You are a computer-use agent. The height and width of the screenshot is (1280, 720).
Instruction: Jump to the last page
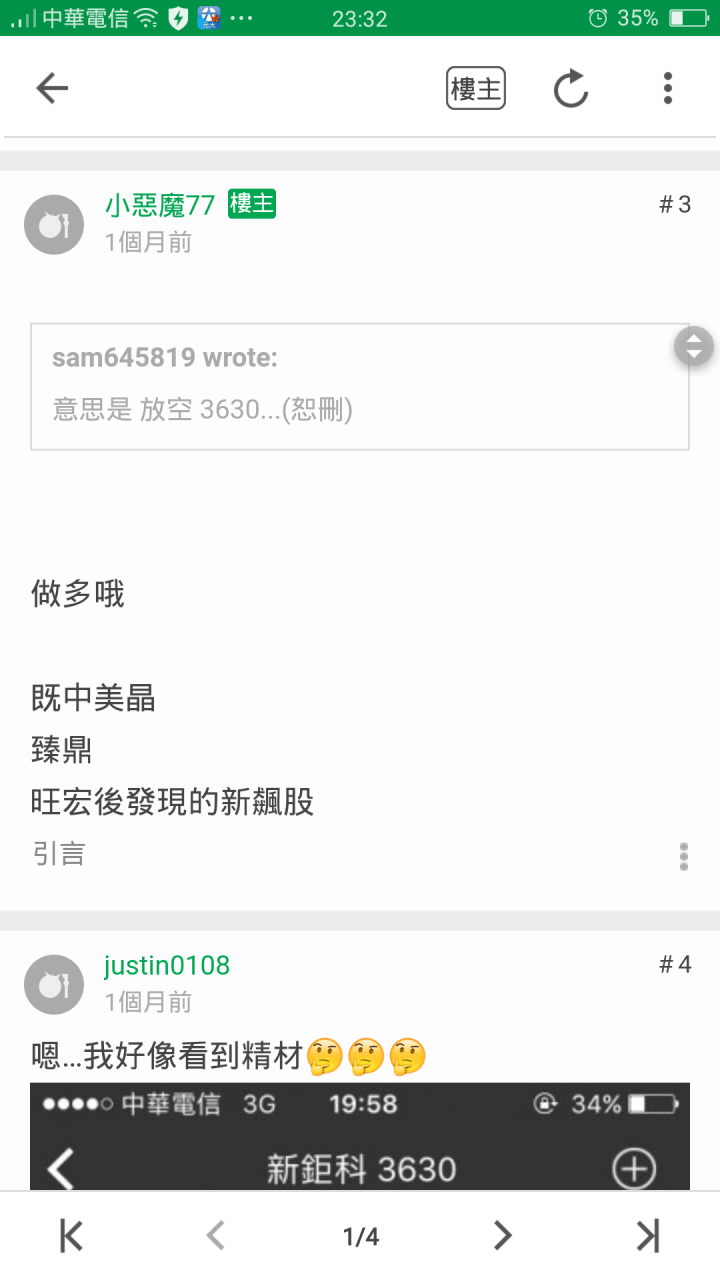pyautogui.click(x=648, y=1237)
